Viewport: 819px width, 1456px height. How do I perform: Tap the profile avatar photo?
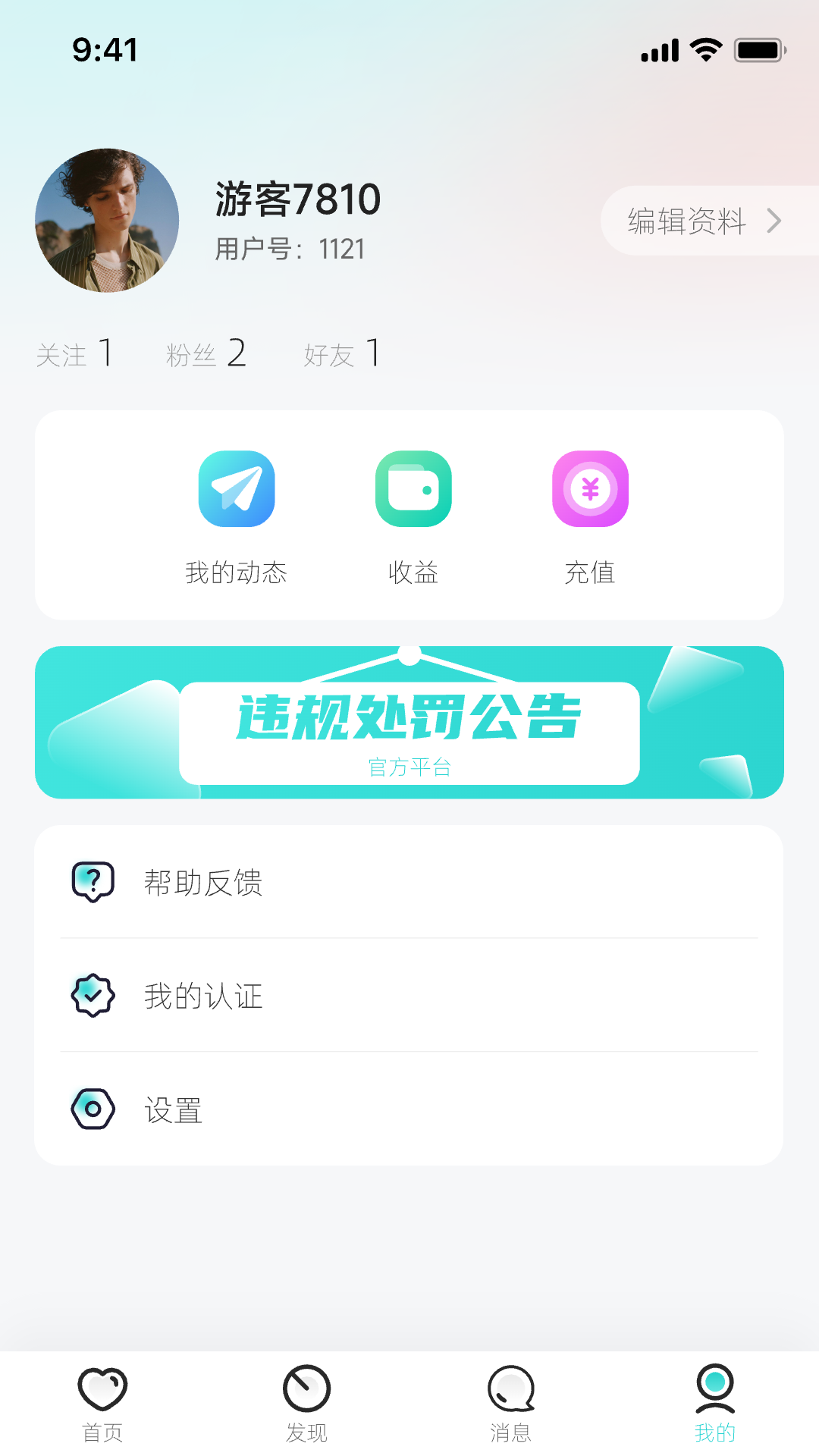tap(107, 220)
